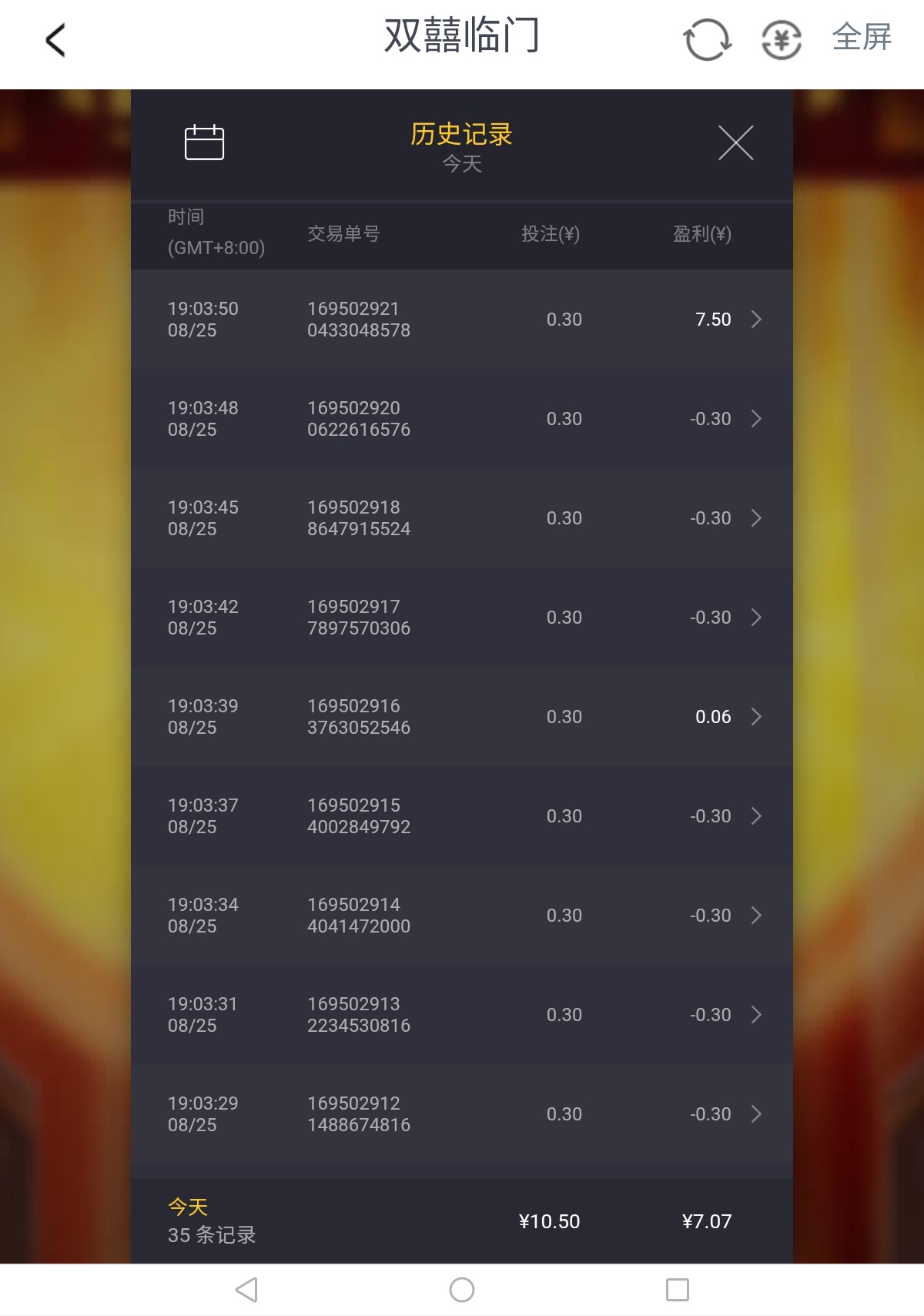The image size is (924, 1316).
Task: Open the 19:03:31 transaction record
Action: point(462,1014)
